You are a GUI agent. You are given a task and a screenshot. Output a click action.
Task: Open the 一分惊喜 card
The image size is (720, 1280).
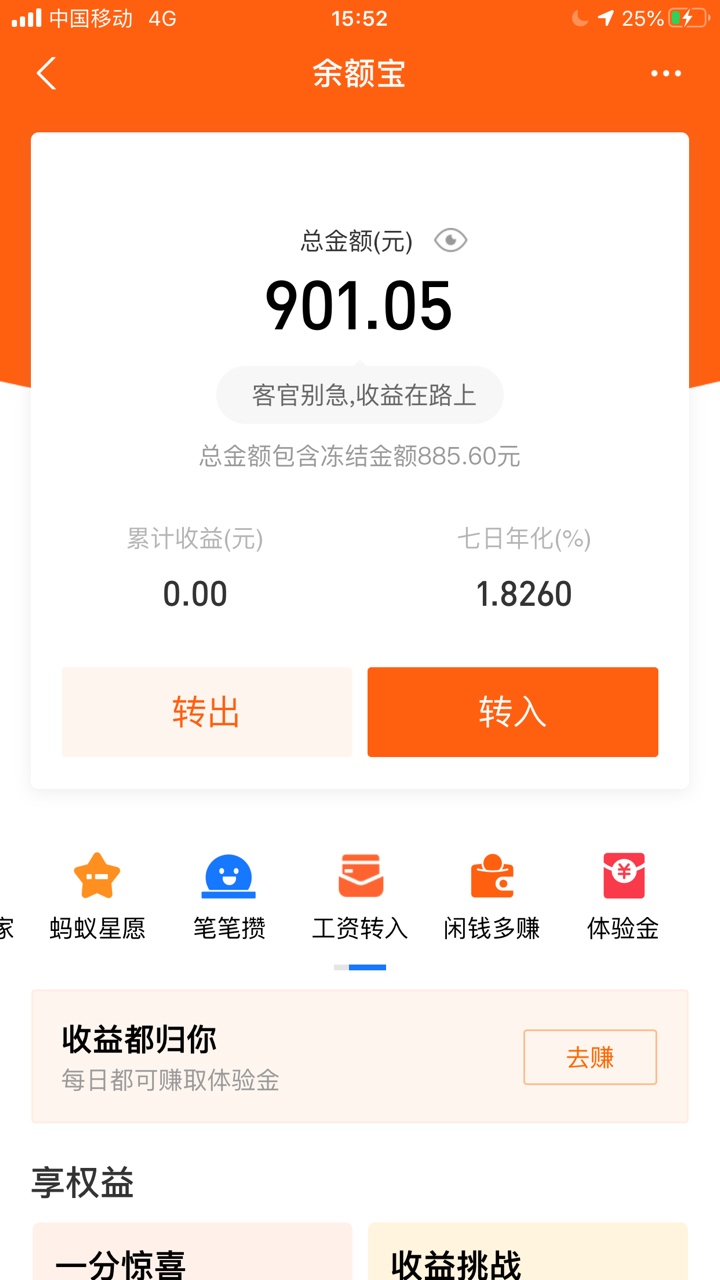[192, 1251]
